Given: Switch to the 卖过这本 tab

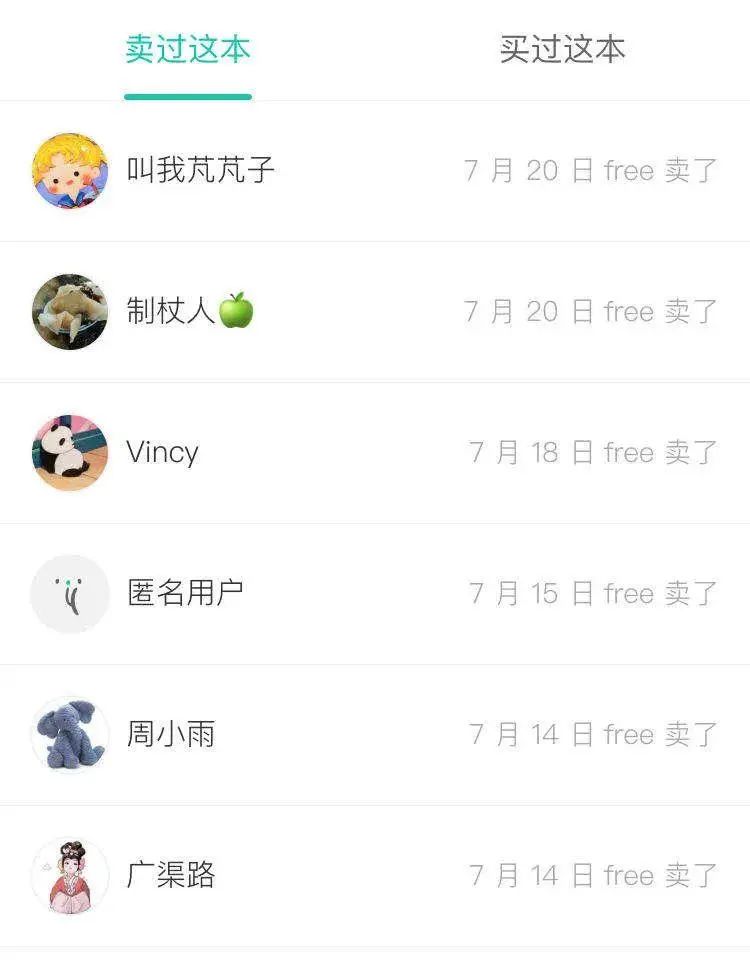Looking at the screenshot, I should point(188,50).
